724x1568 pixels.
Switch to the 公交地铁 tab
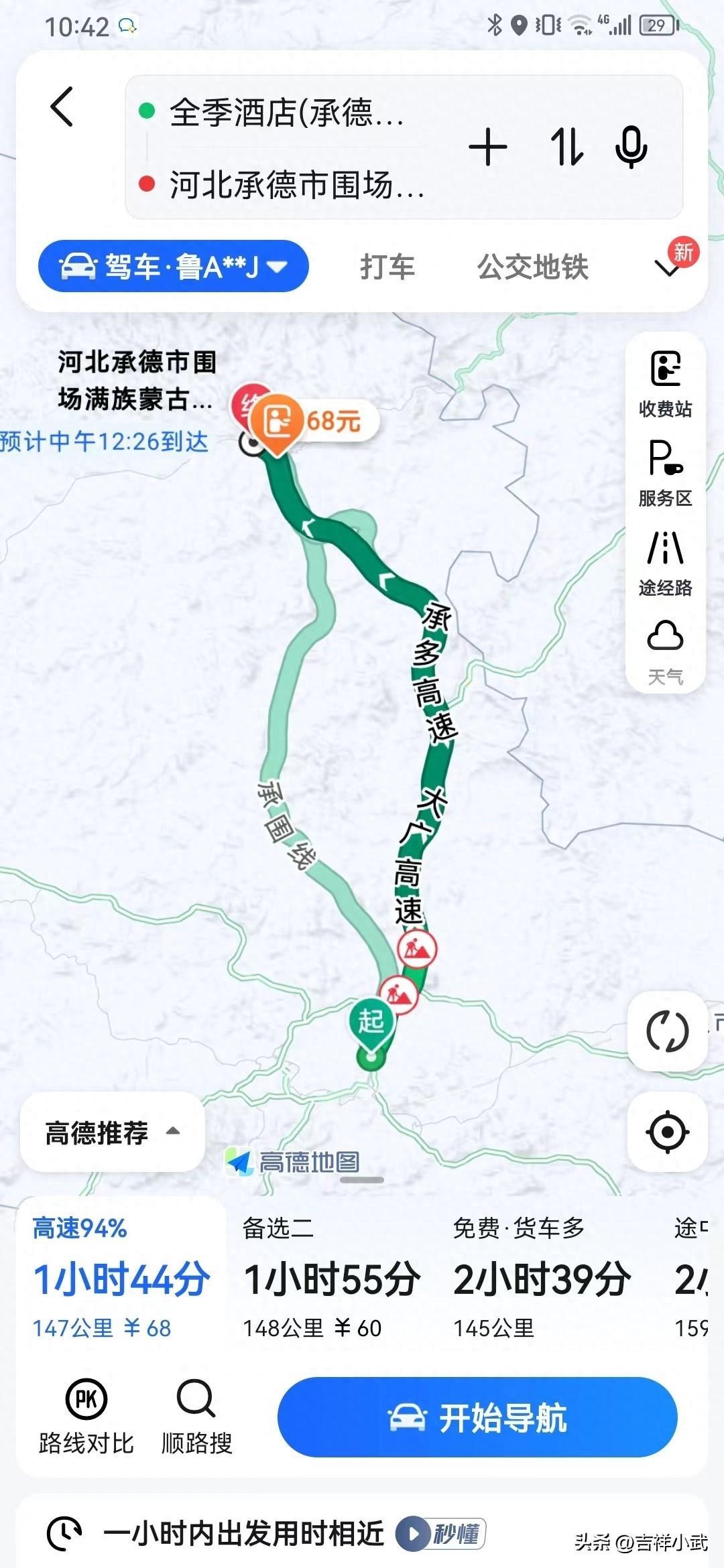(x=532, y=267)
